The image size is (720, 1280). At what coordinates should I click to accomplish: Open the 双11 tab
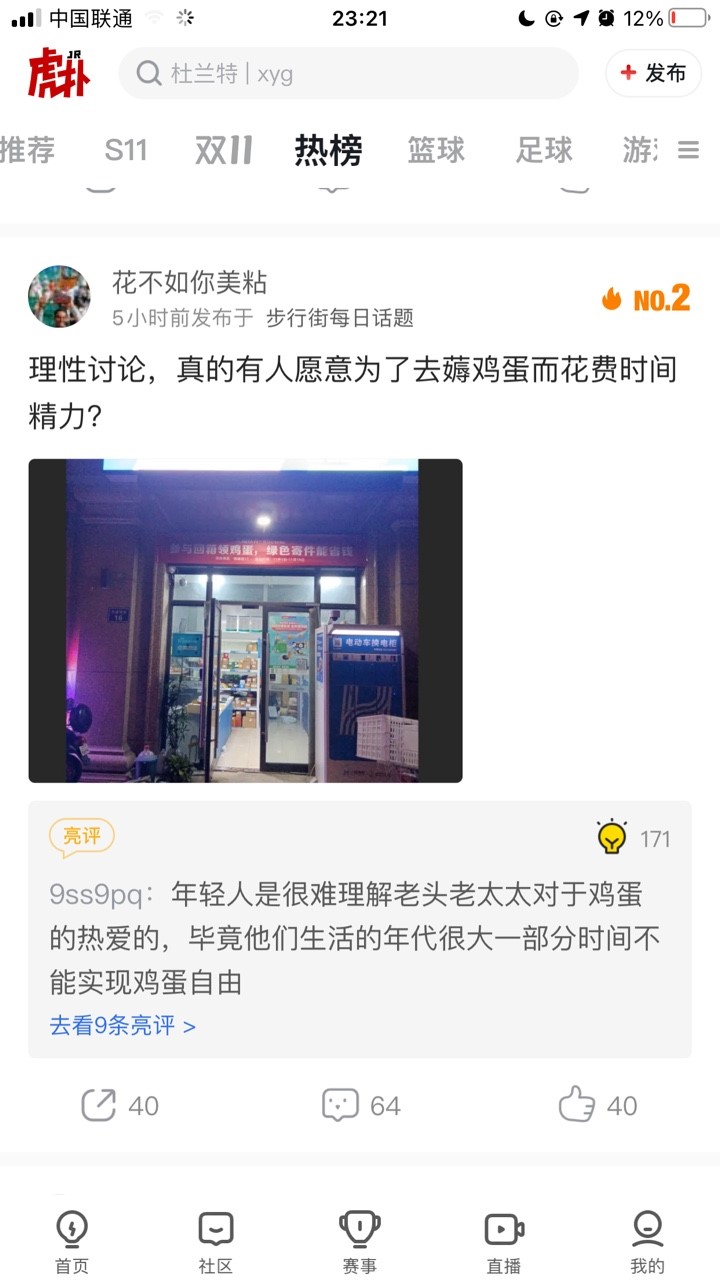pyautogui.click(x=223, y=151)
